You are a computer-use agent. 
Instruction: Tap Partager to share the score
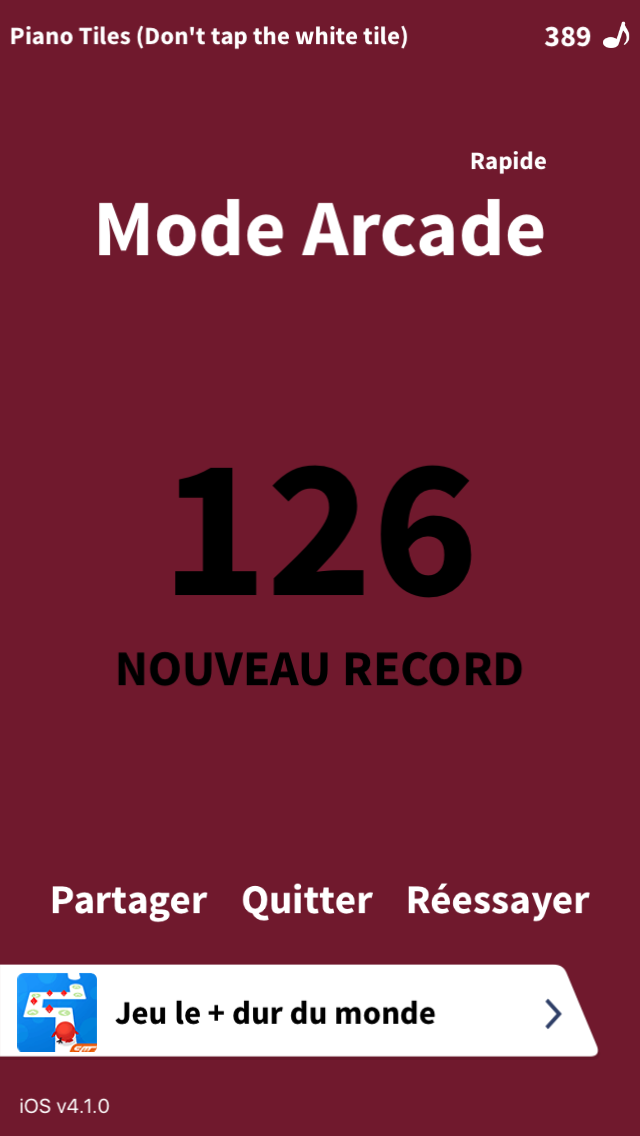[128, 900]
